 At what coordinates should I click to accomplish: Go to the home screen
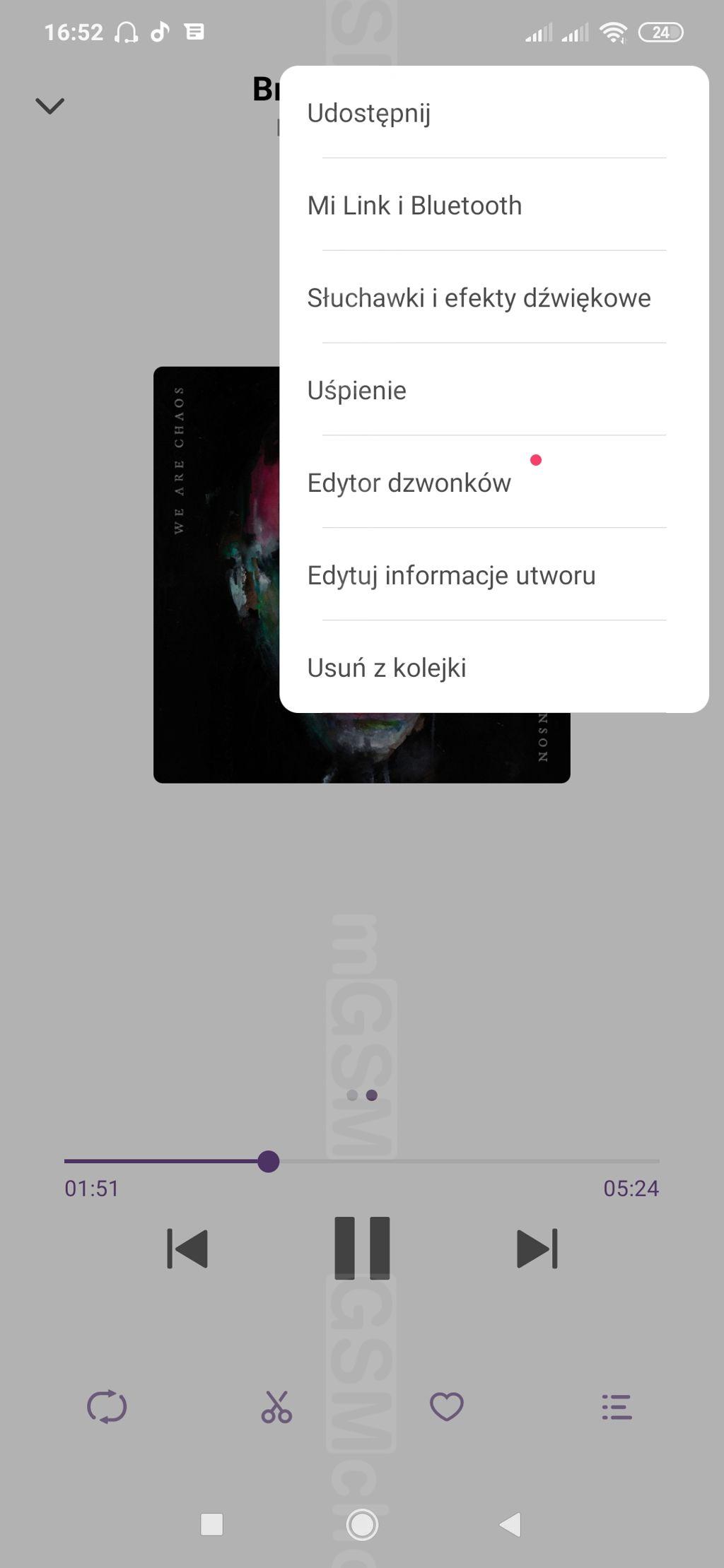point(362,1525)
